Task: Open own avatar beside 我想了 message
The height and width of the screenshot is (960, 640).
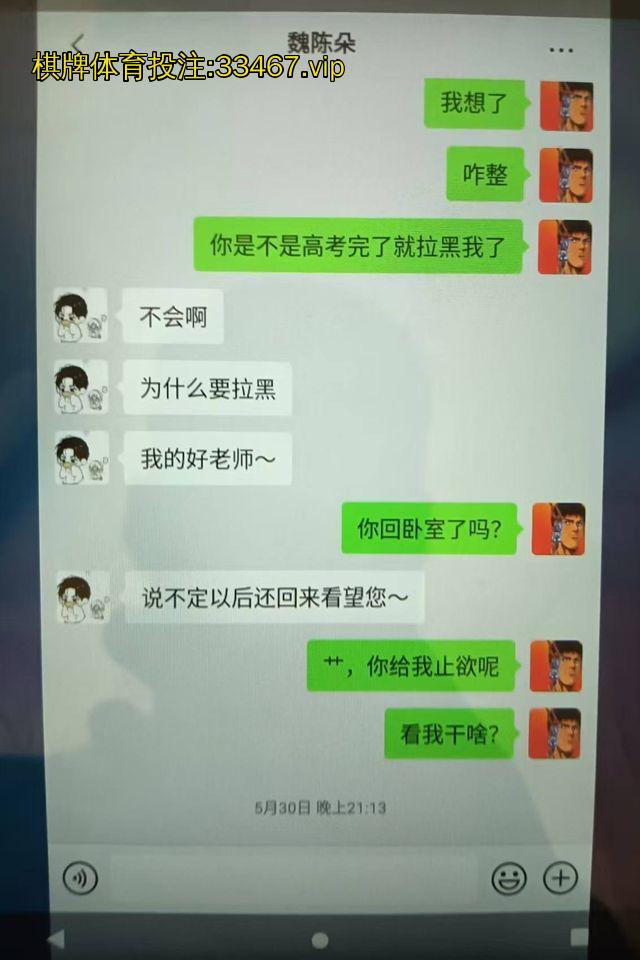Action: pyautogui.click(x=566, y=106)
